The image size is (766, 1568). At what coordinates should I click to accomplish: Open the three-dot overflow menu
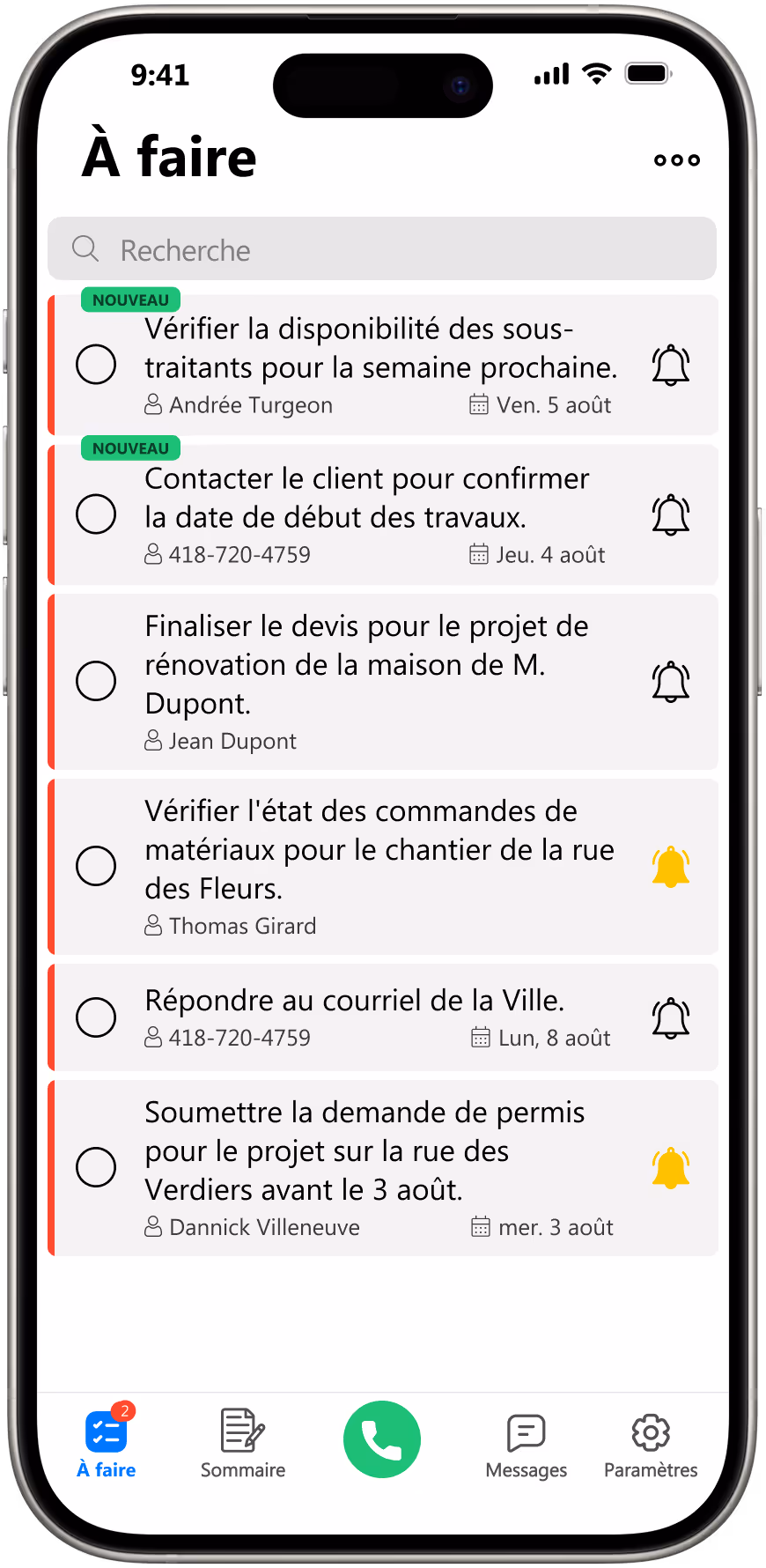point(676,159)
